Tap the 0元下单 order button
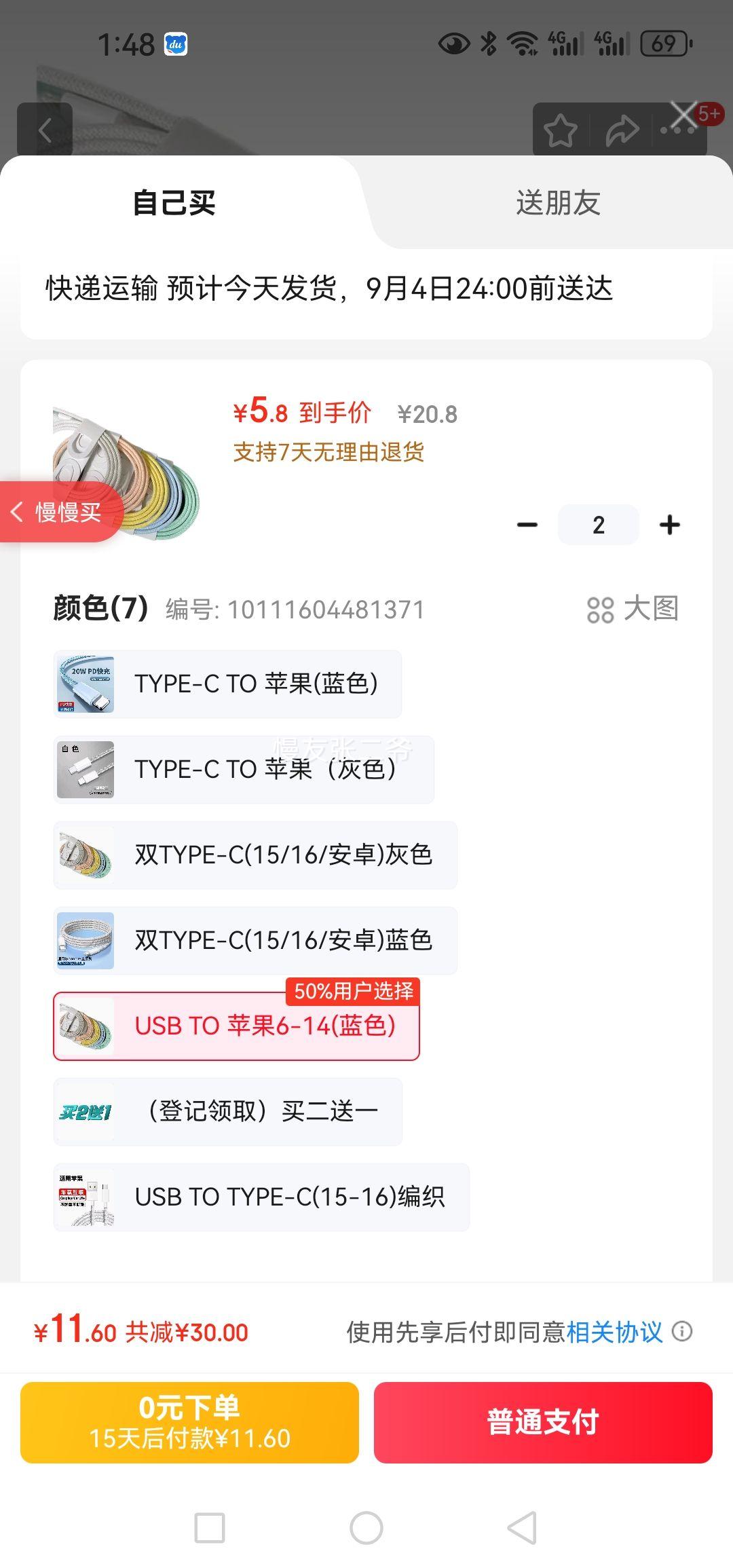733x1568 pixels. coord(189,1421)
